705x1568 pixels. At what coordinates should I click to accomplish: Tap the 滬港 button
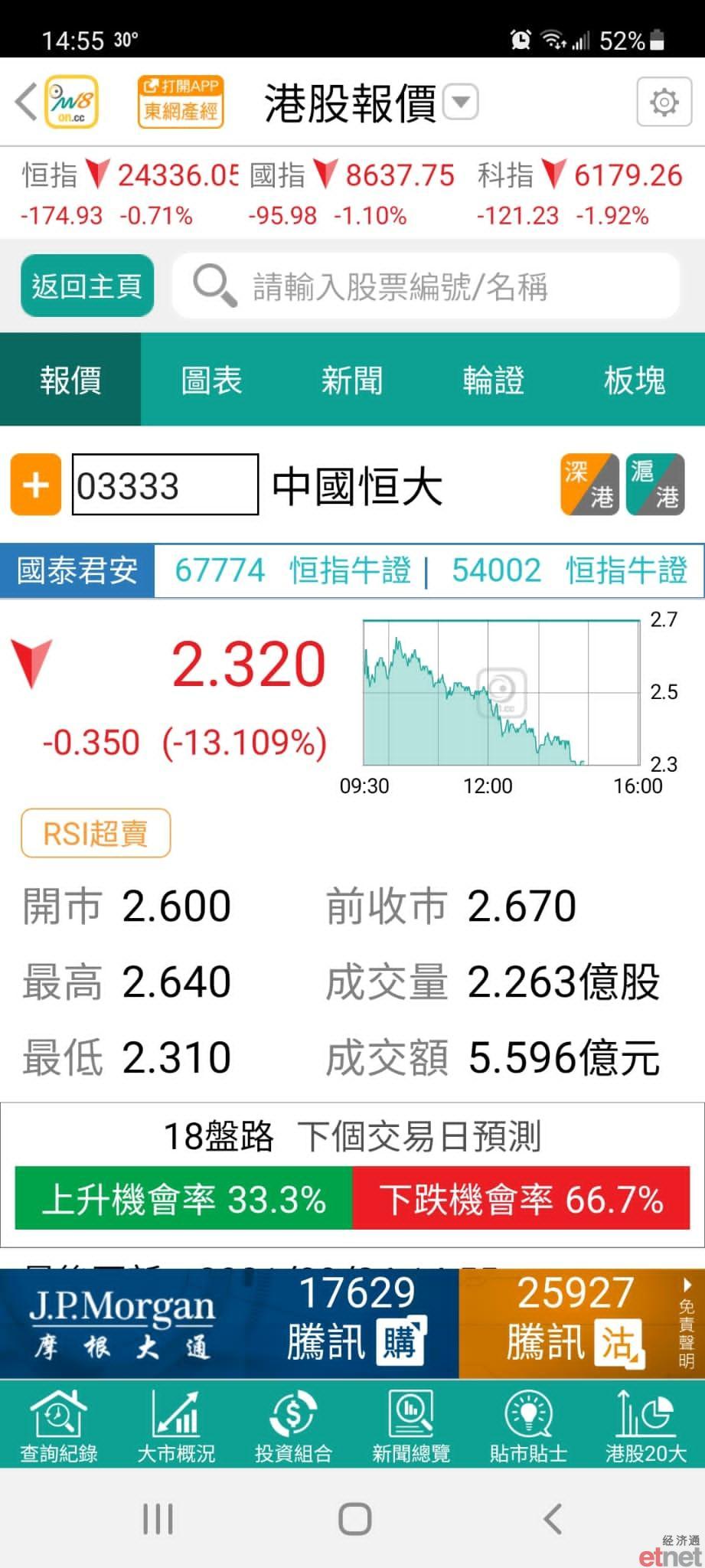655,485
